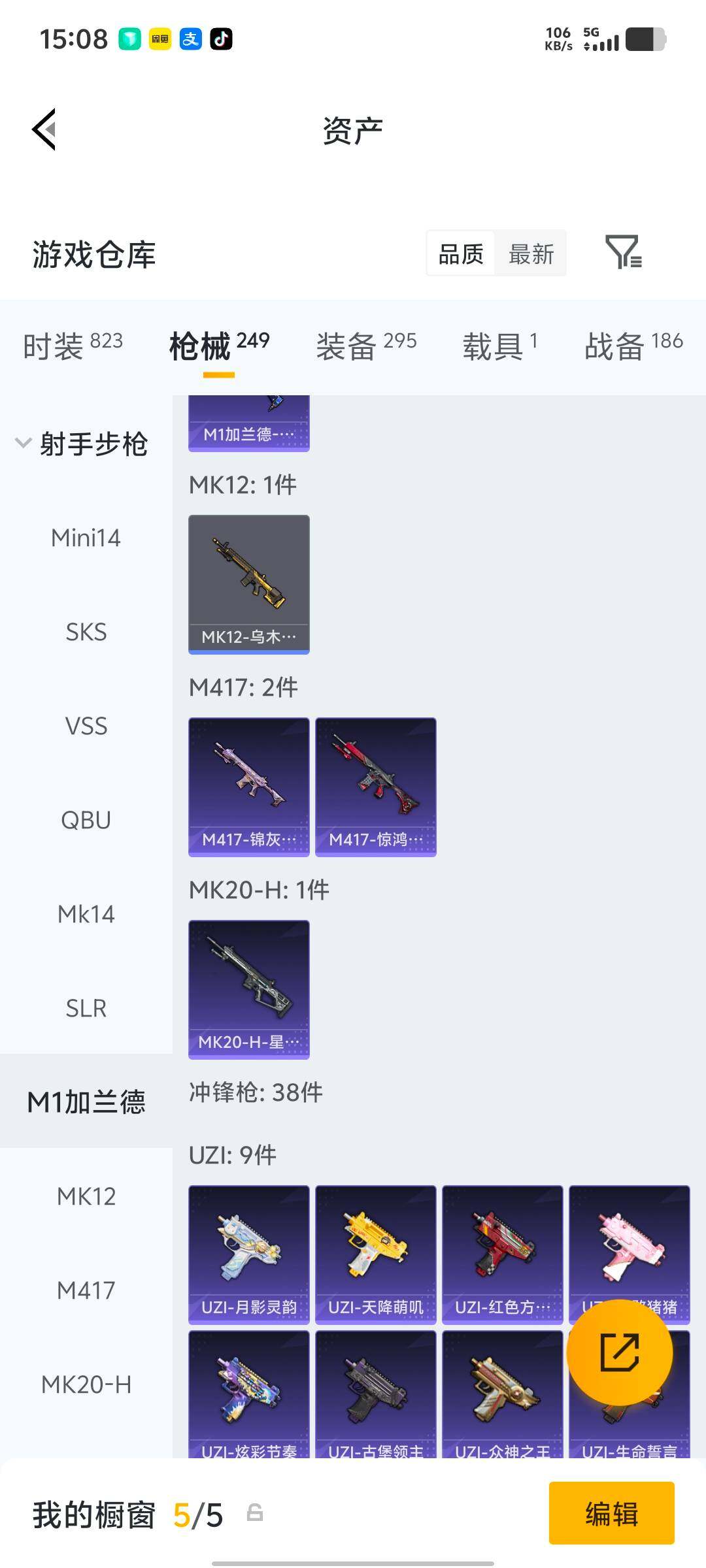This screenshot has width=706, height=1568.
Task: Go back using the arrow icon
Action: (44, 129)
